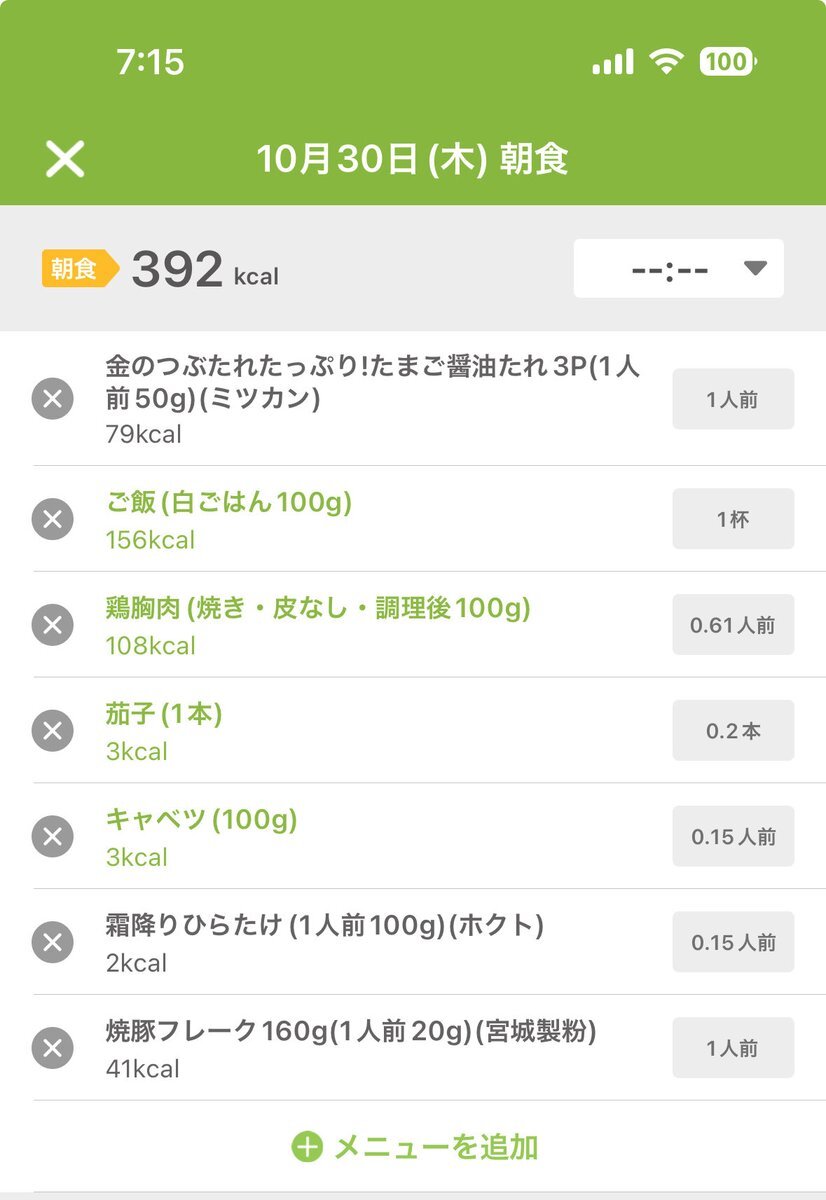This screenshot has width=826, height=1200.
Task: Edit the 0.15人前 quantity for 霜降りひらたけ
Action: [x=732, y=943]
